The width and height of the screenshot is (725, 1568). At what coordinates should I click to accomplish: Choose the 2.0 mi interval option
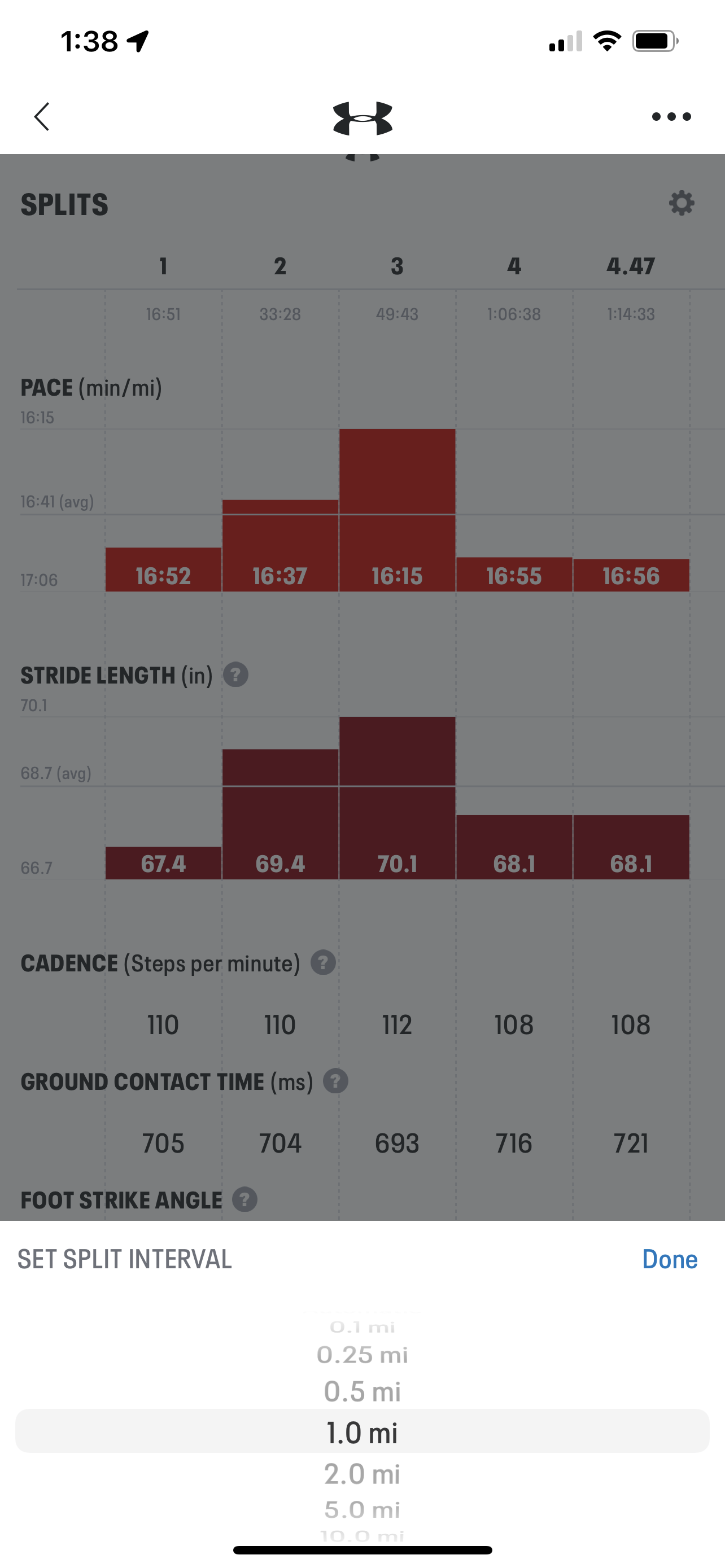point(362,1474)
